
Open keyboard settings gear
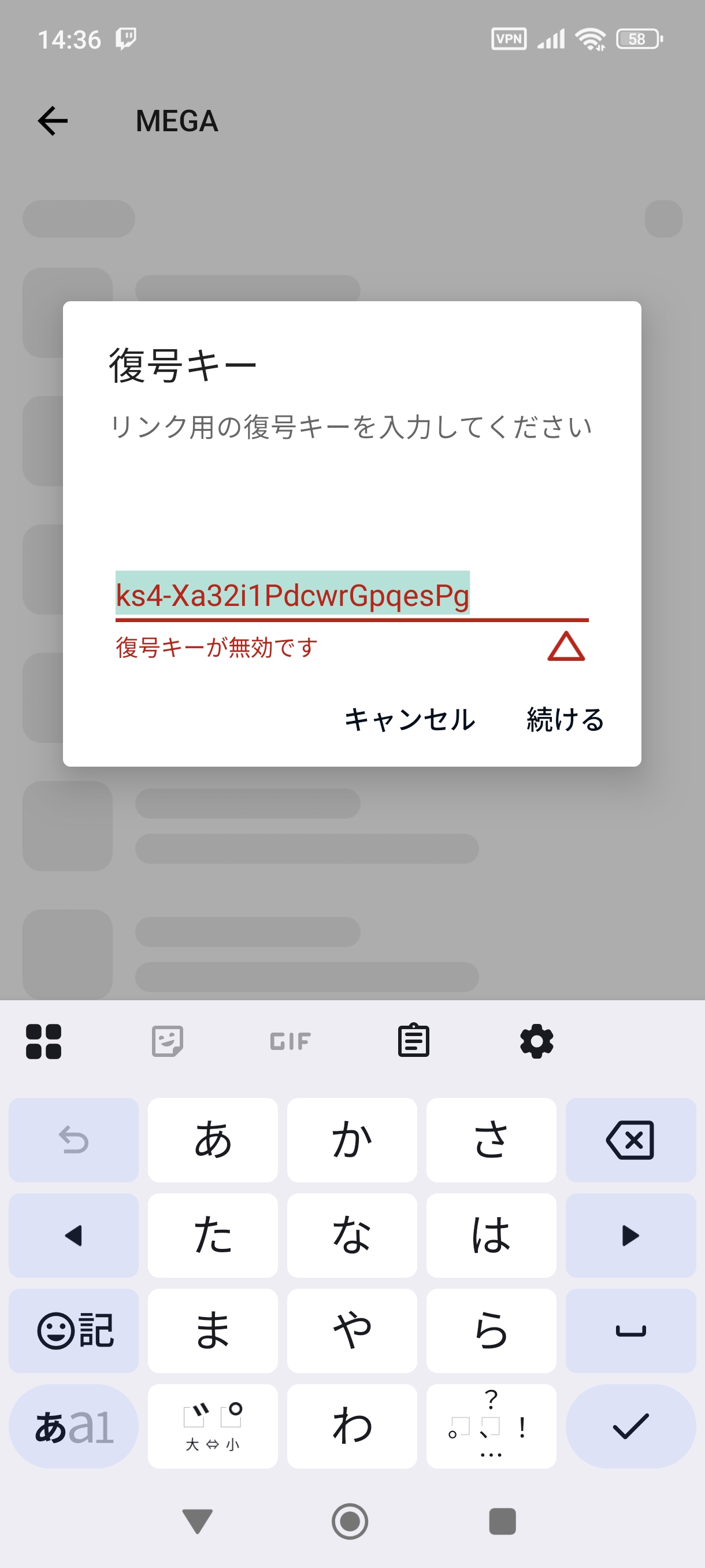(536, 1040)
